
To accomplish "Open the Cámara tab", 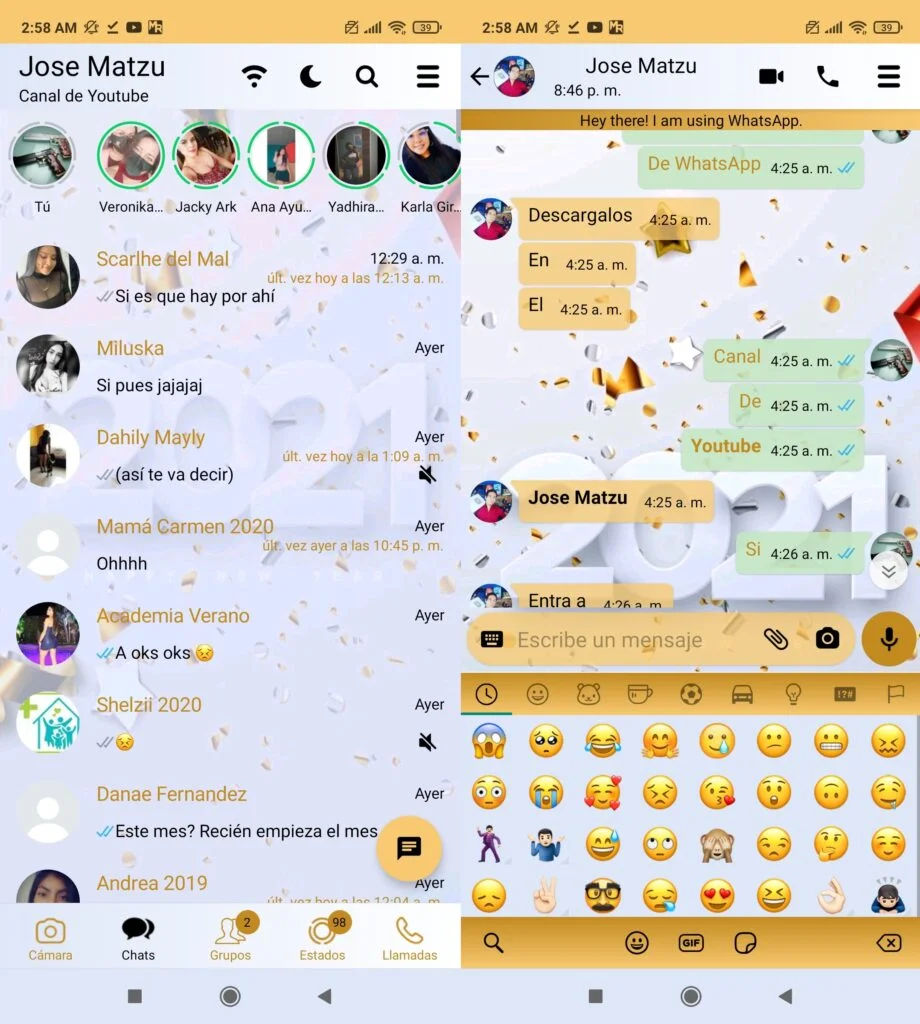I will pos(50,939).
